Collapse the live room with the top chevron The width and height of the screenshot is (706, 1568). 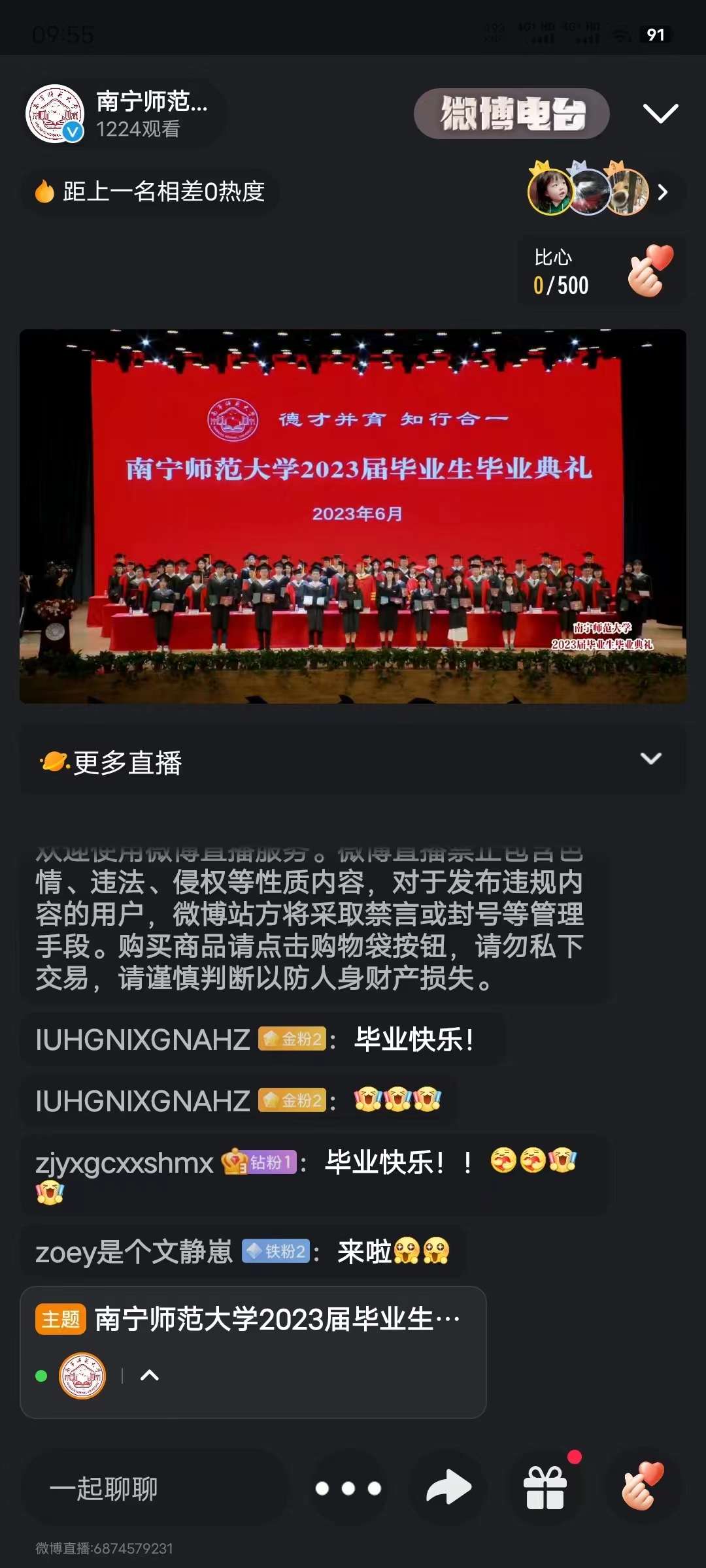tap(660, 114)
